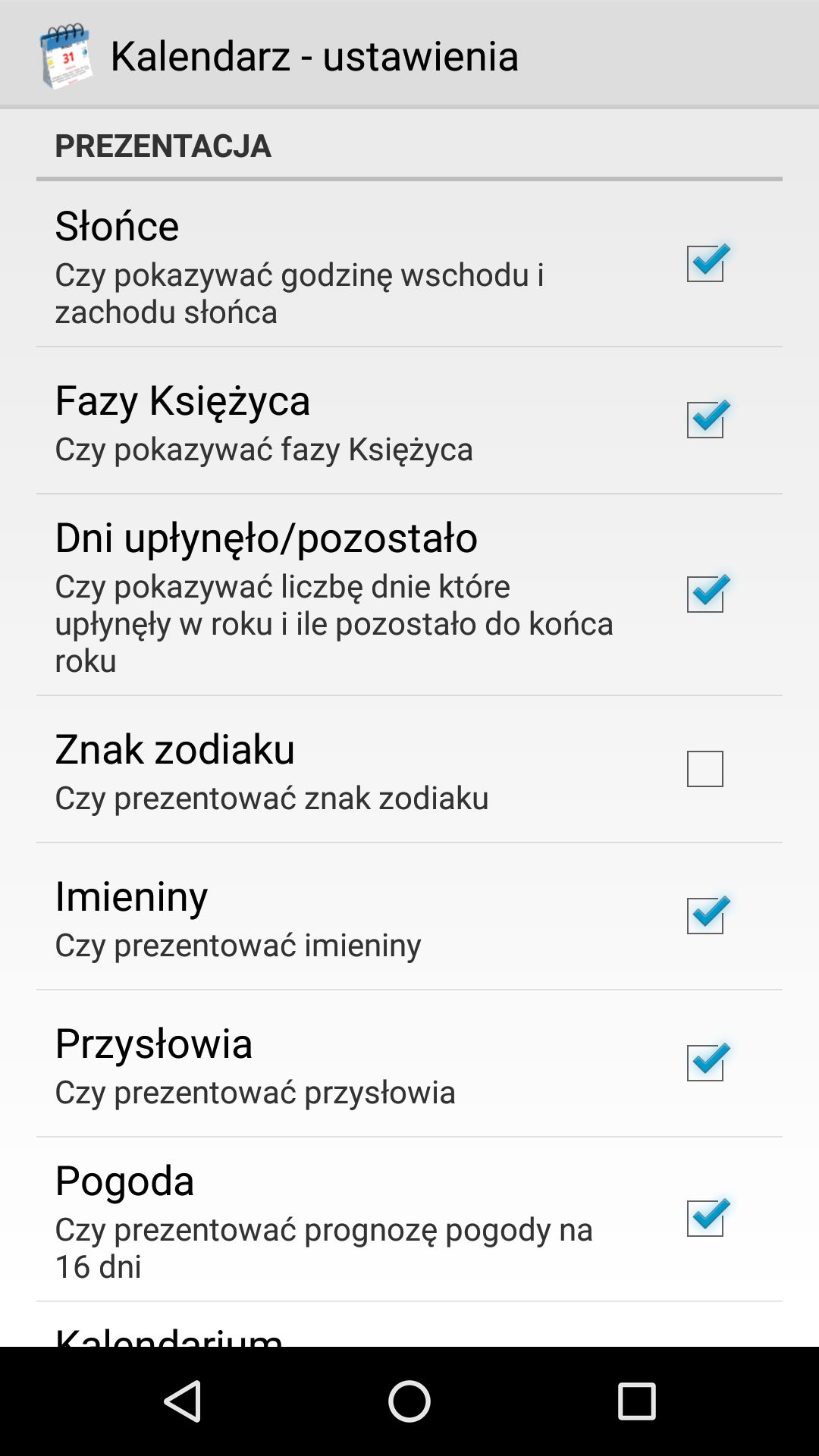
Task: Disable the Pogoda forecast checkbox
Action: [x=706, y=1218]
